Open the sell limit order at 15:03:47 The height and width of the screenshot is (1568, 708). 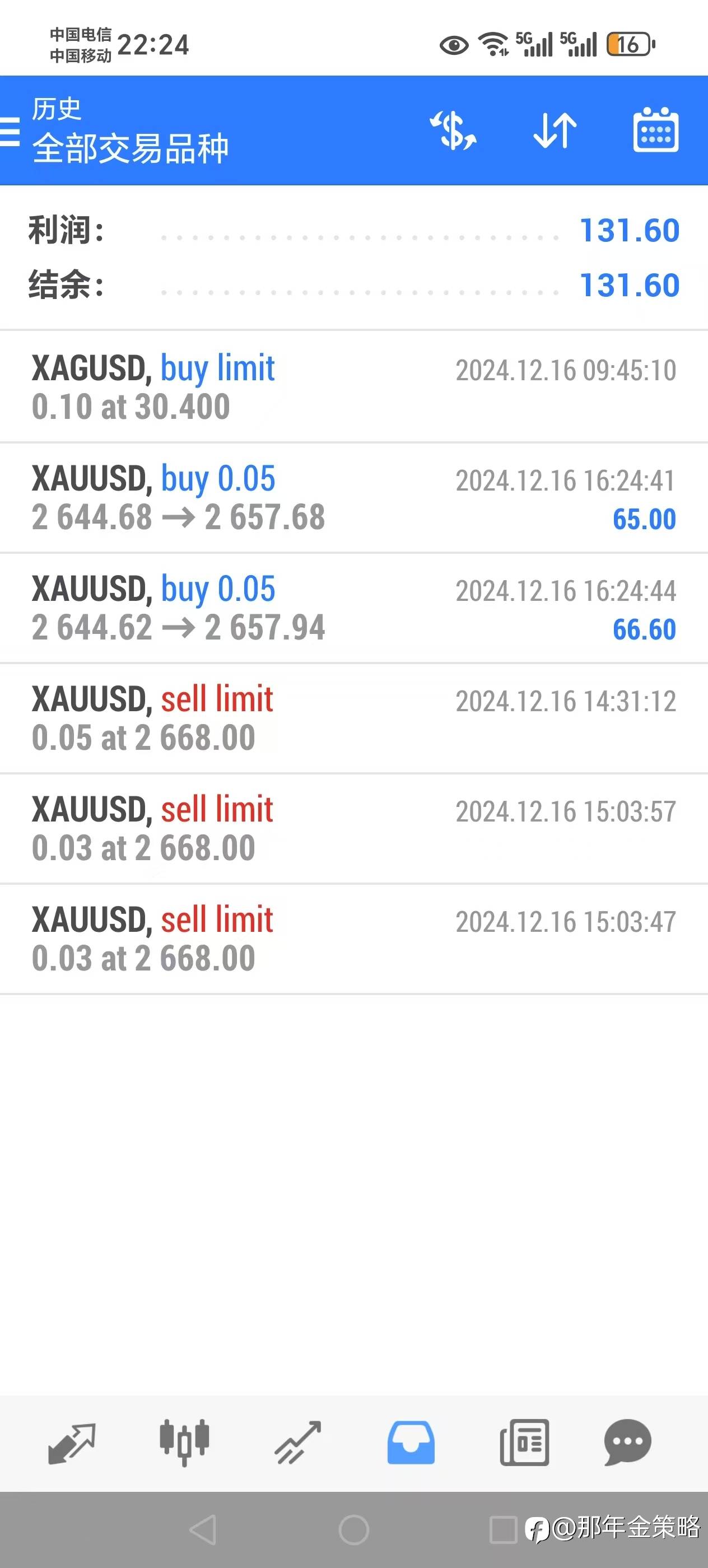coord(353,939)
